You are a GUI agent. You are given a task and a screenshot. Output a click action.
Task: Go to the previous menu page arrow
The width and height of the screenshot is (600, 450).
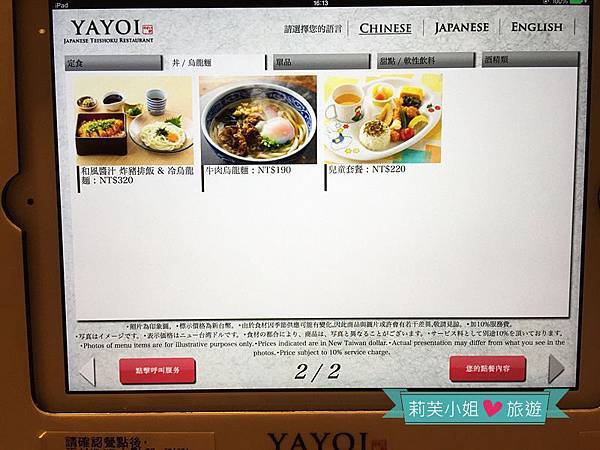click(88, 372)
